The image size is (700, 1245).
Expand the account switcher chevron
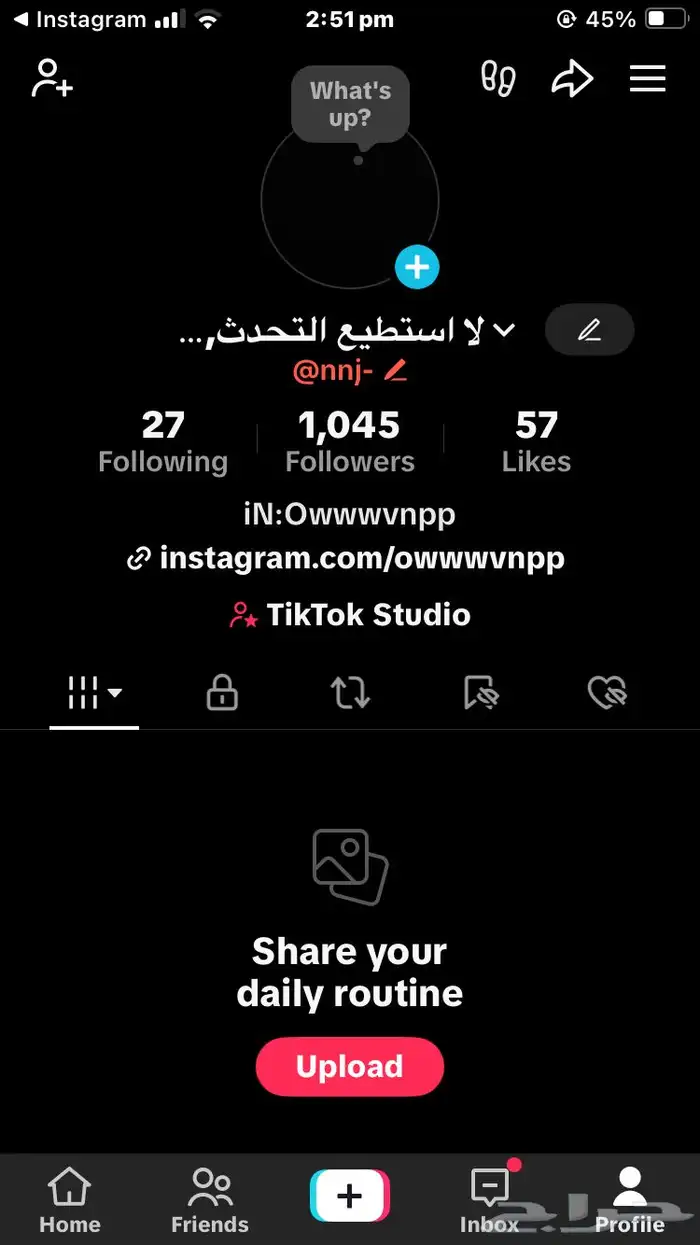(x=505, y=330)
